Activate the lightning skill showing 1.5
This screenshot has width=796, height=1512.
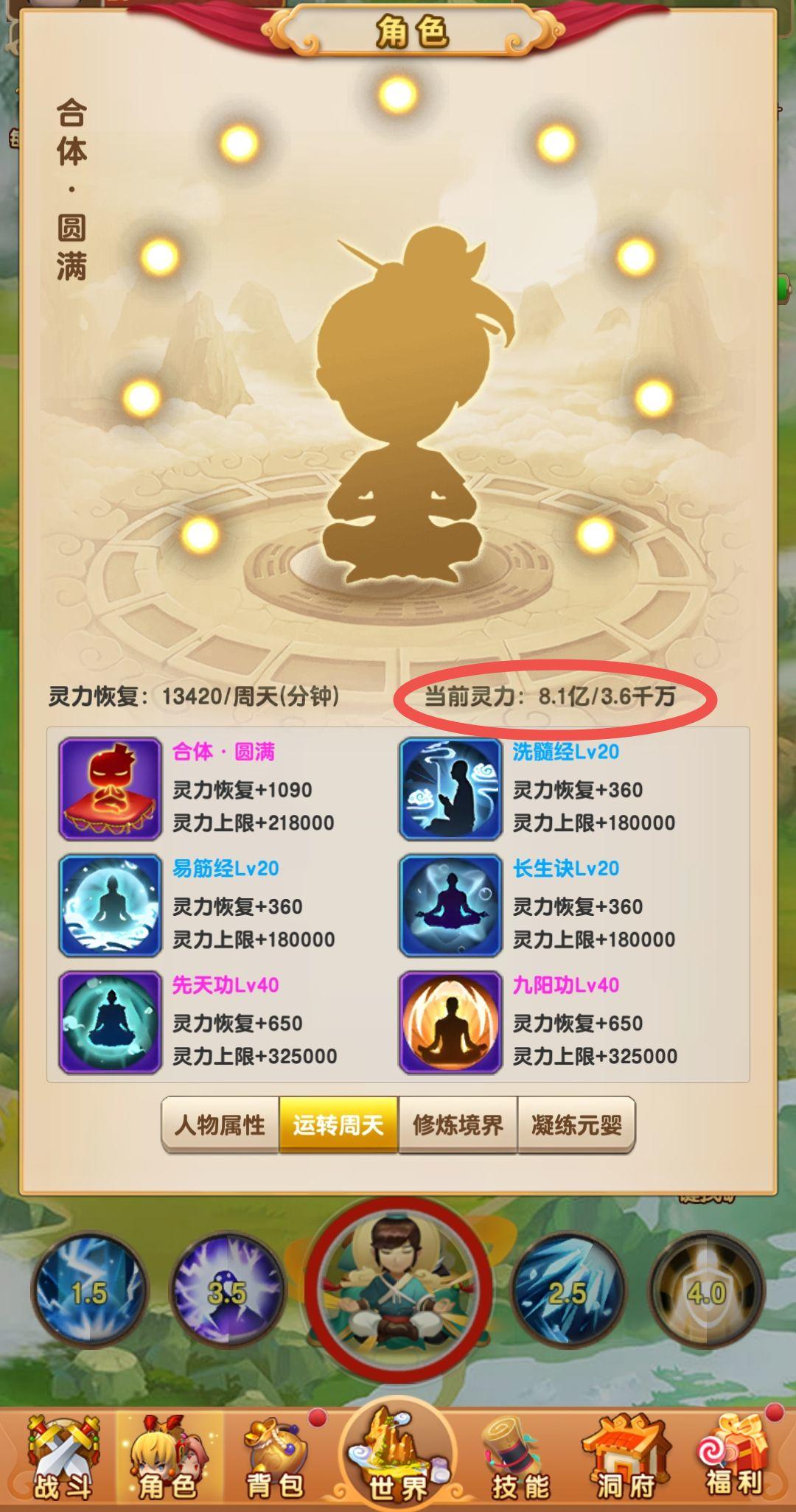(x=89, y=1291)
